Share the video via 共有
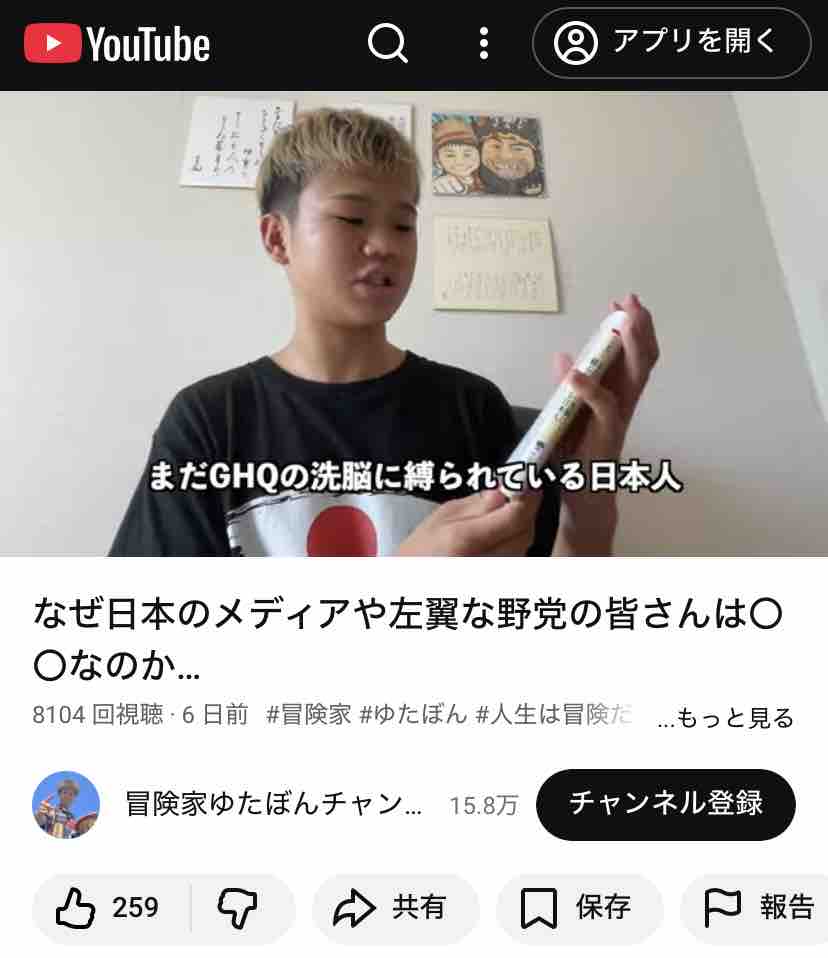Image resolution: width=828 pixels, height=958 pixels. coord(396,908)
